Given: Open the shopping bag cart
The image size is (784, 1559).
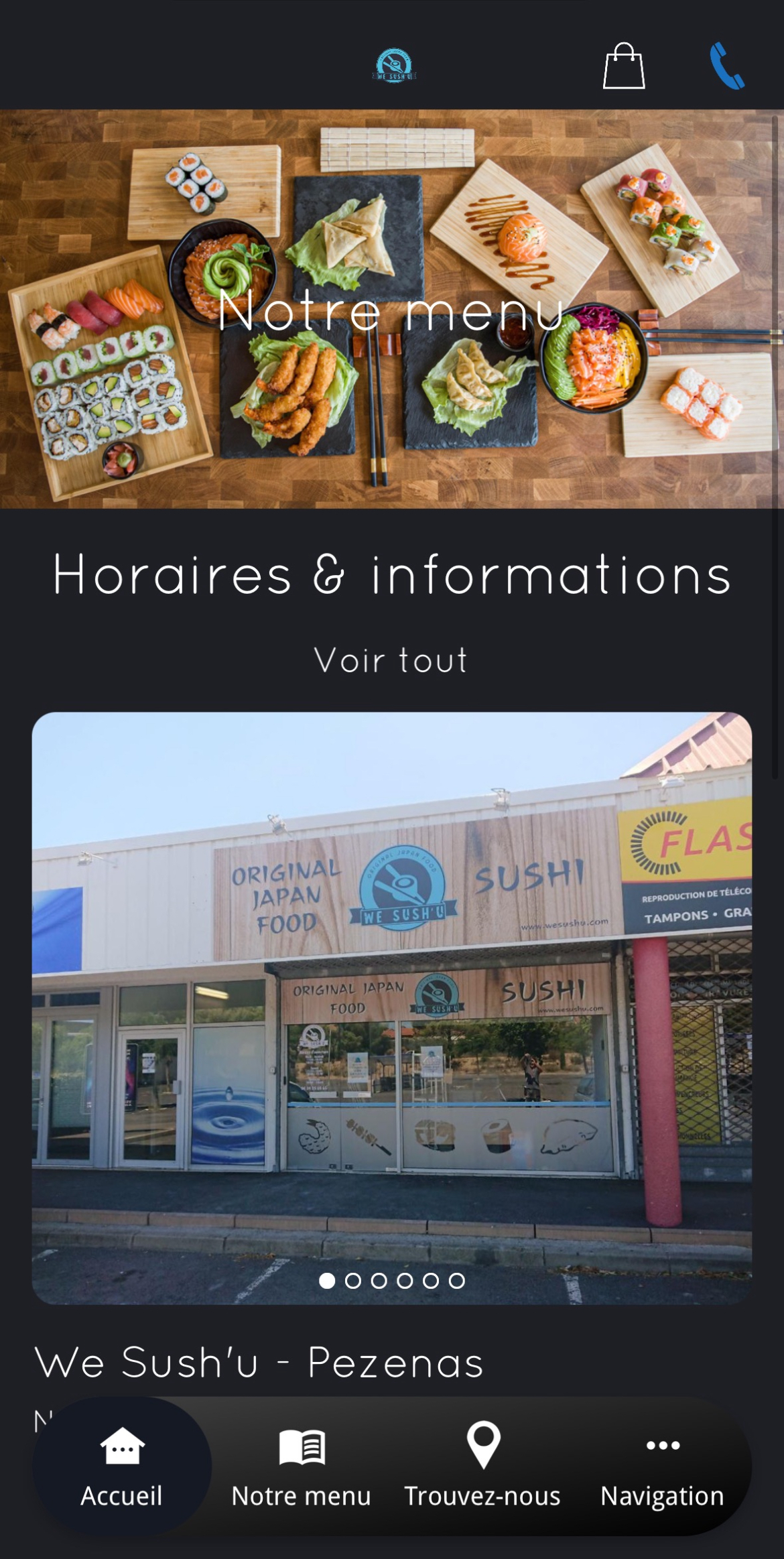Looking at the screenshot, I should (x=624, y=66).
